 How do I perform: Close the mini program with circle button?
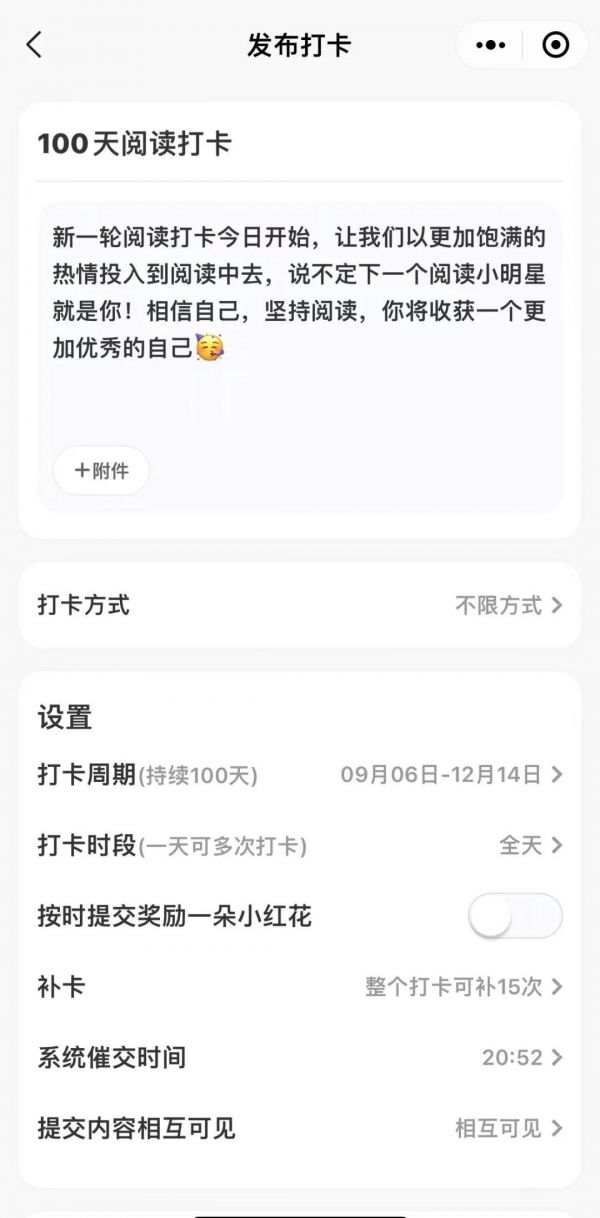(x=555, y=45)
